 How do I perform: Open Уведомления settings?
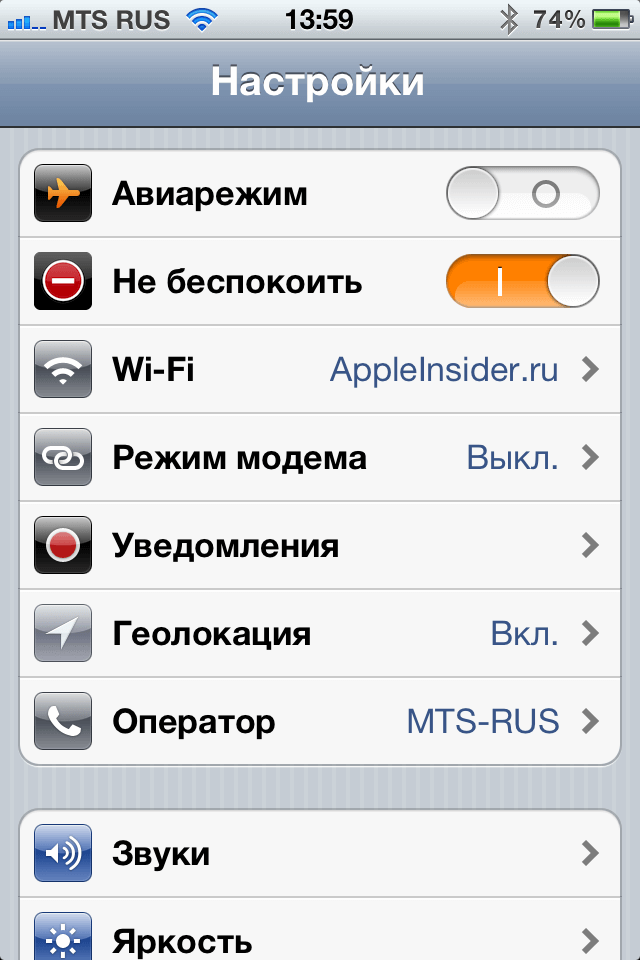tap(320, 546)
